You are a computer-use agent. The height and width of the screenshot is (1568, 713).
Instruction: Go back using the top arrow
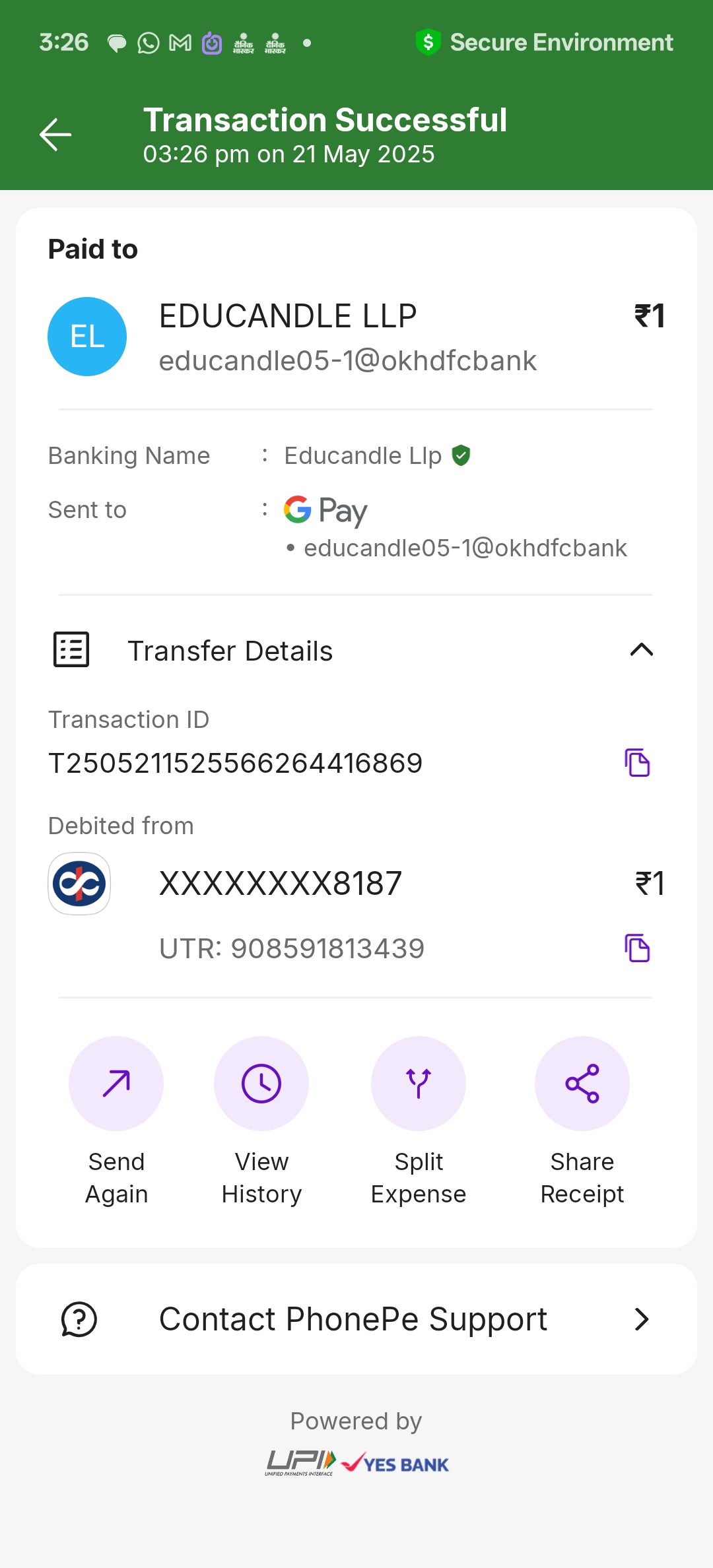click(x=55, y=135)
